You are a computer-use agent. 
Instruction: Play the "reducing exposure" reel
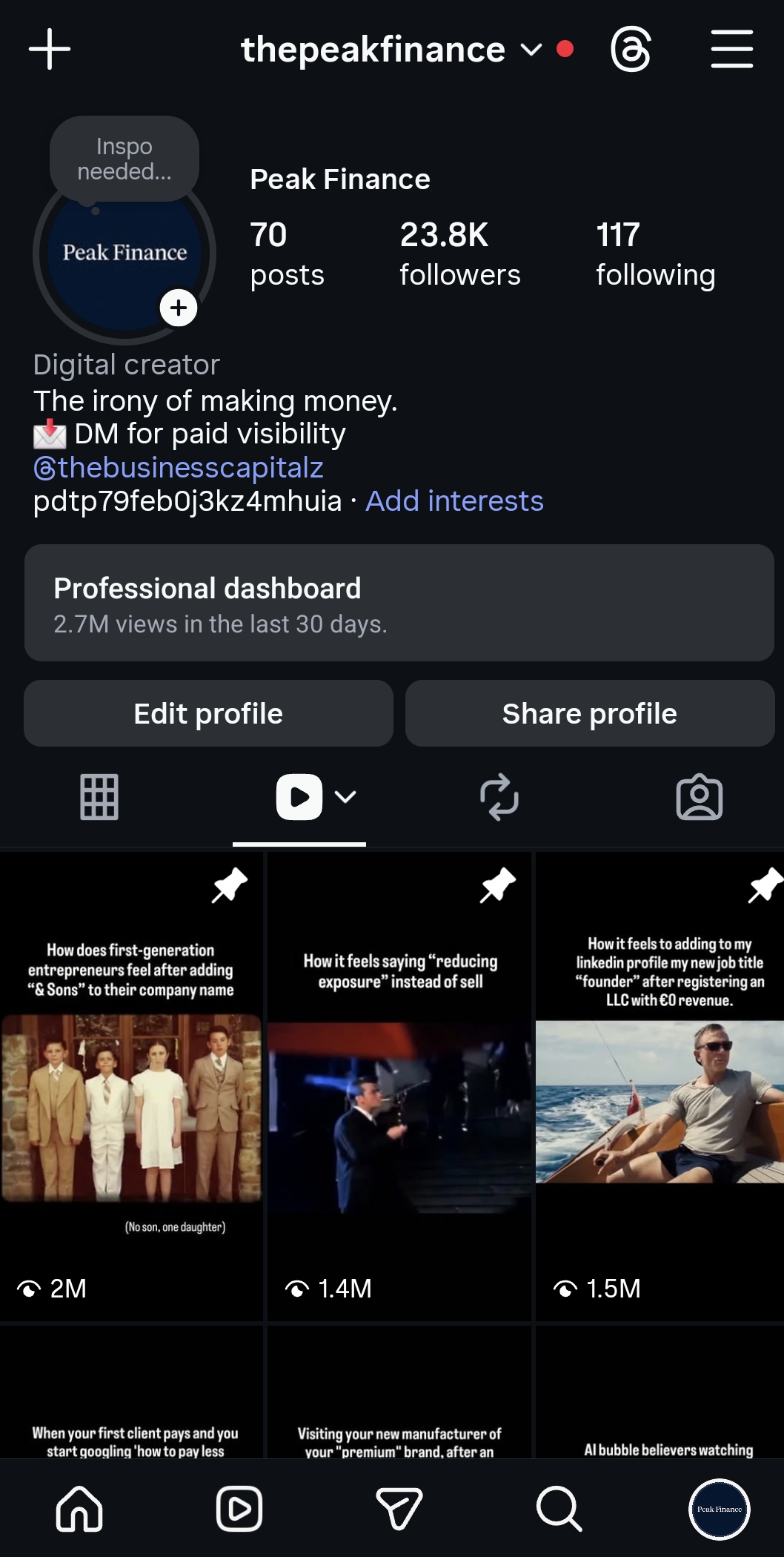[399, 1086]
